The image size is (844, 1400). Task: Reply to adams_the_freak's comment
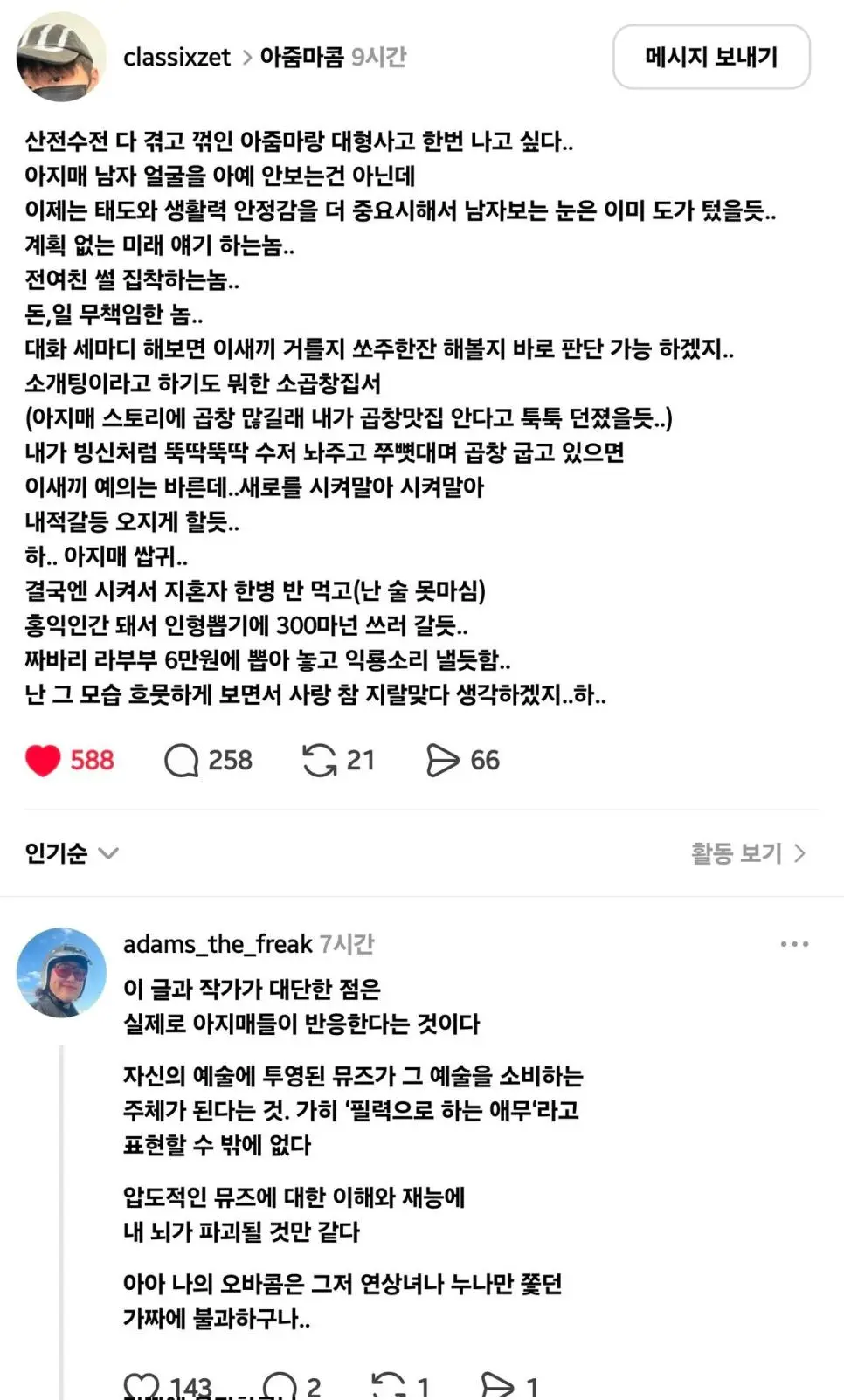(280, 1386)
